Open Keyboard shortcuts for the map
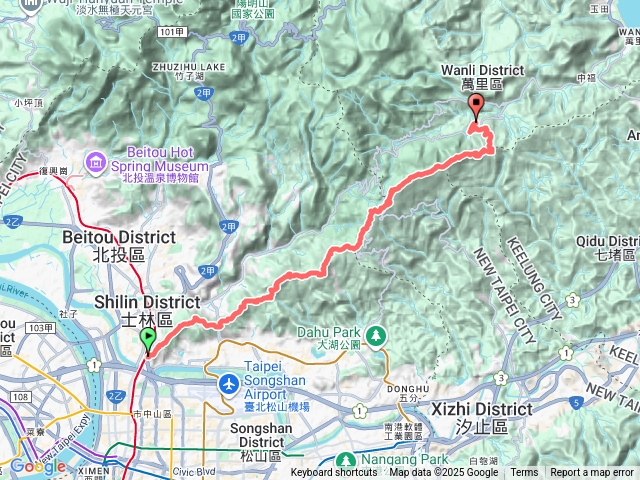This screenshot has height=480, width=640. (x=334, y=473)
